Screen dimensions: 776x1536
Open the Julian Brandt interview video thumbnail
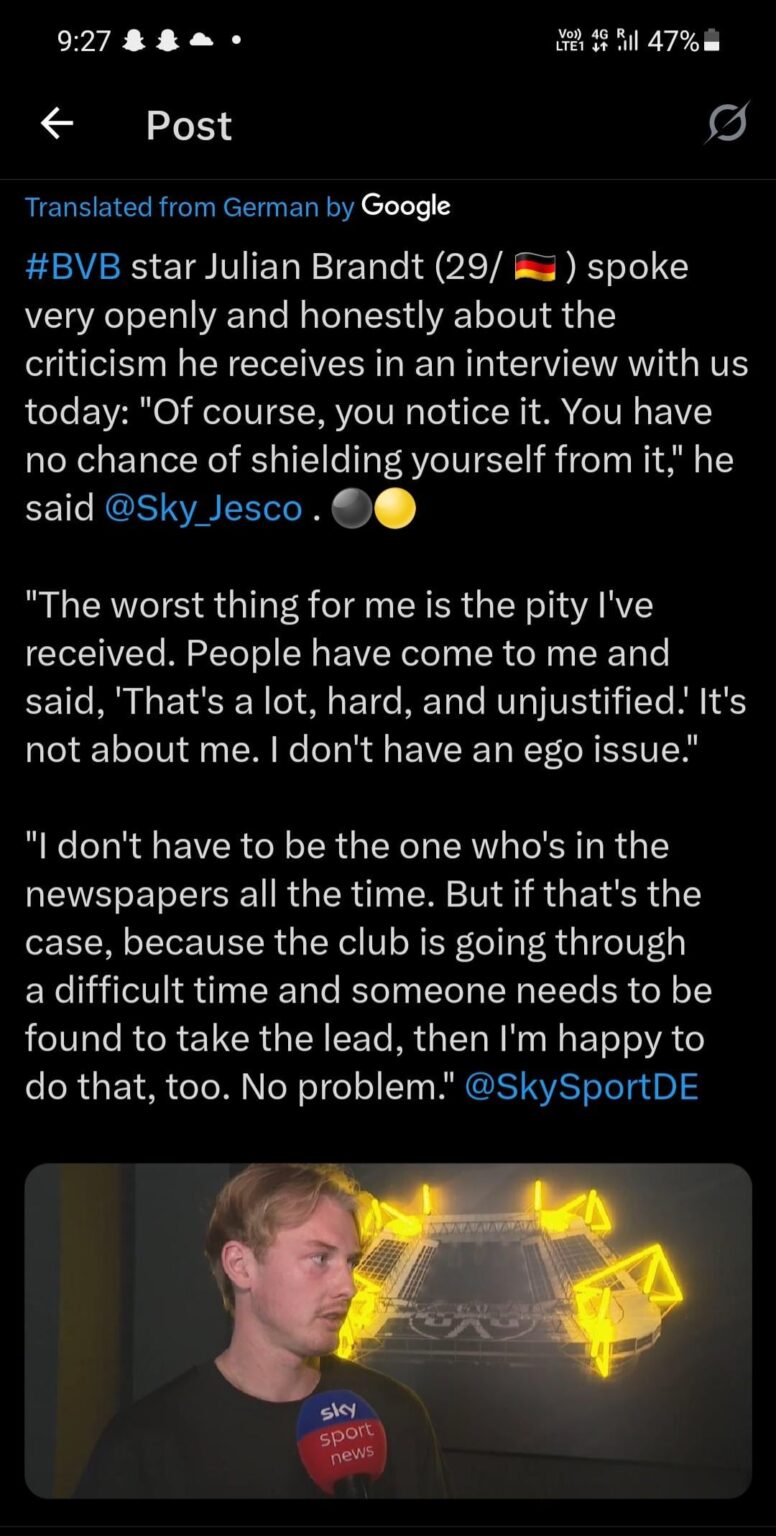click(388, 1340)
